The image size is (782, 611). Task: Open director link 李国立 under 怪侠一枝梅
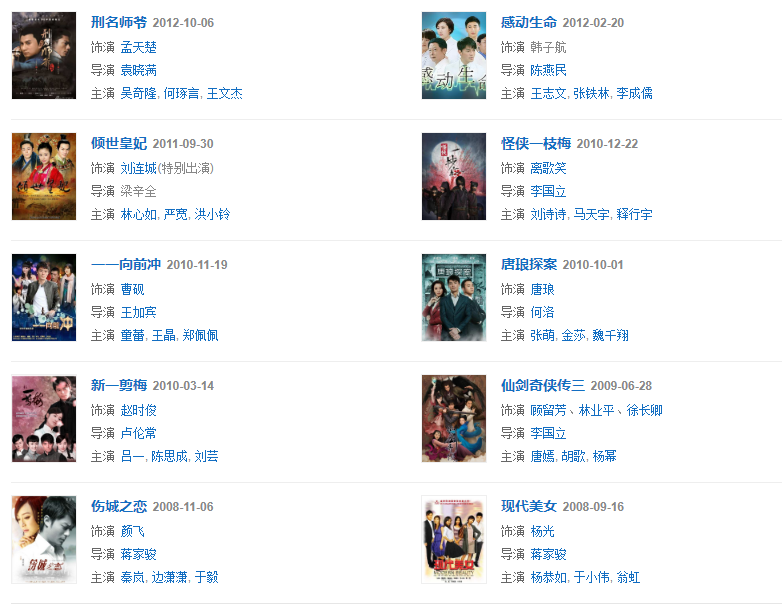(548, 191)
